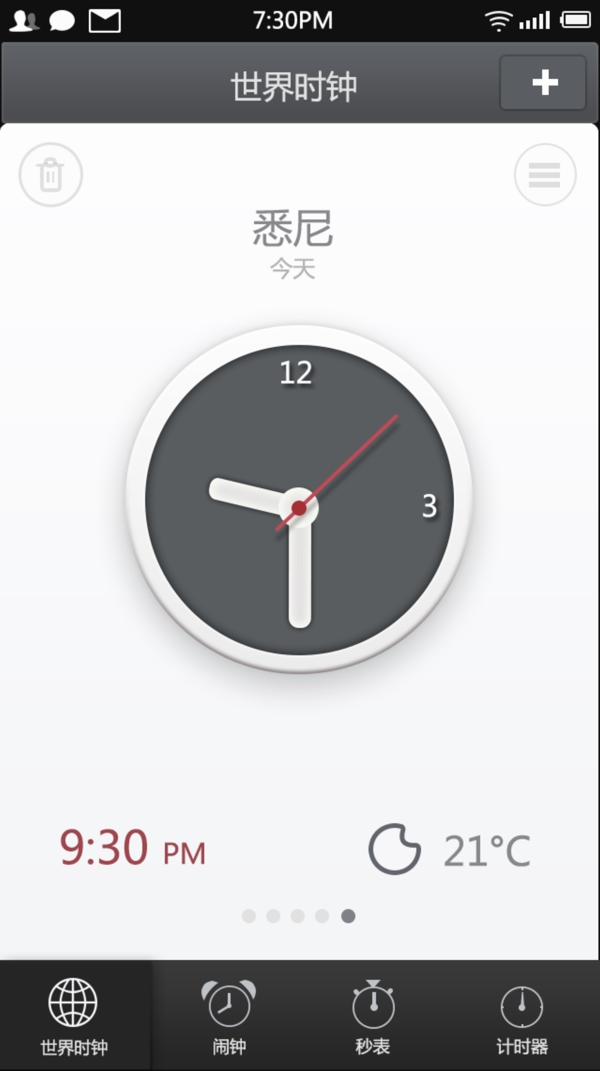The image size is (600, 1071).
Task: Switch to the 闹钟 alarm tab
Action: pyautogui.click(x=229, y=1017)
